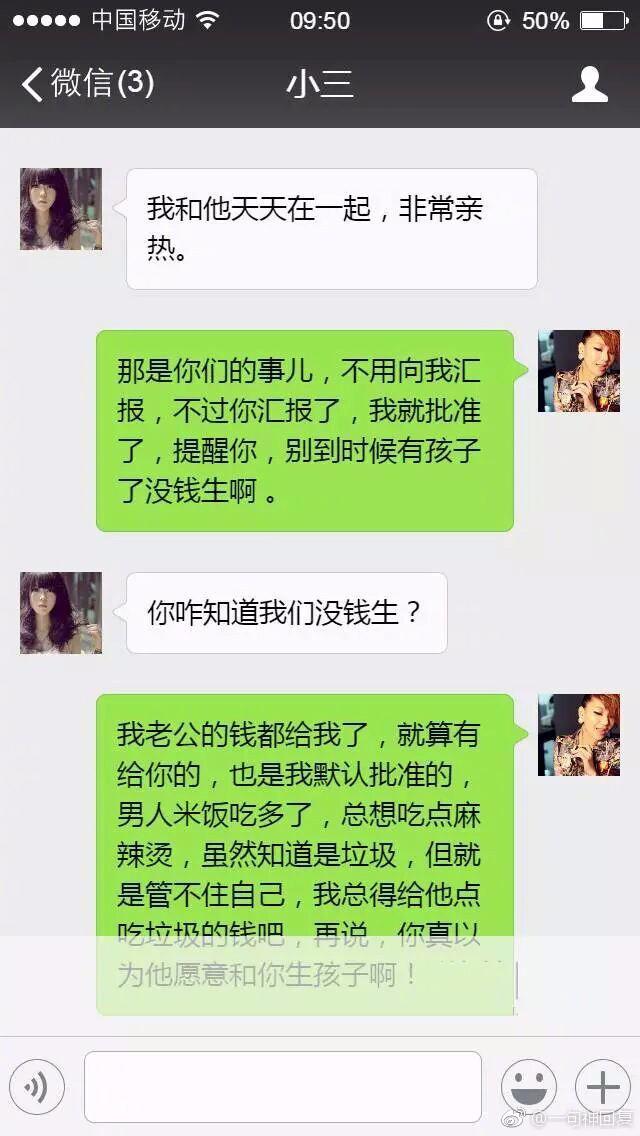This screenshot has width=640, height=1136.
Task: Tap my avatar beside 我老公的钱都给我了 message
Action: (x=578, y=735)
